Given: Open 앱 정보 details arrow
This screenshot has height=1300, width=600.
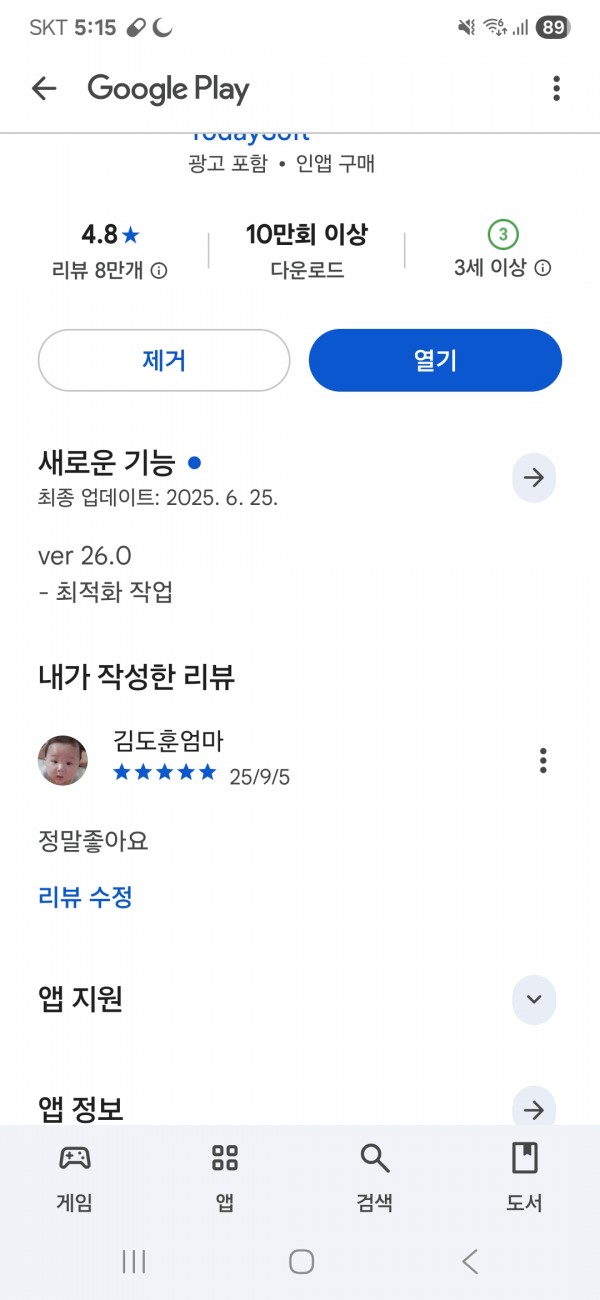Looking at the screenshot, I should pos(534,1108).
